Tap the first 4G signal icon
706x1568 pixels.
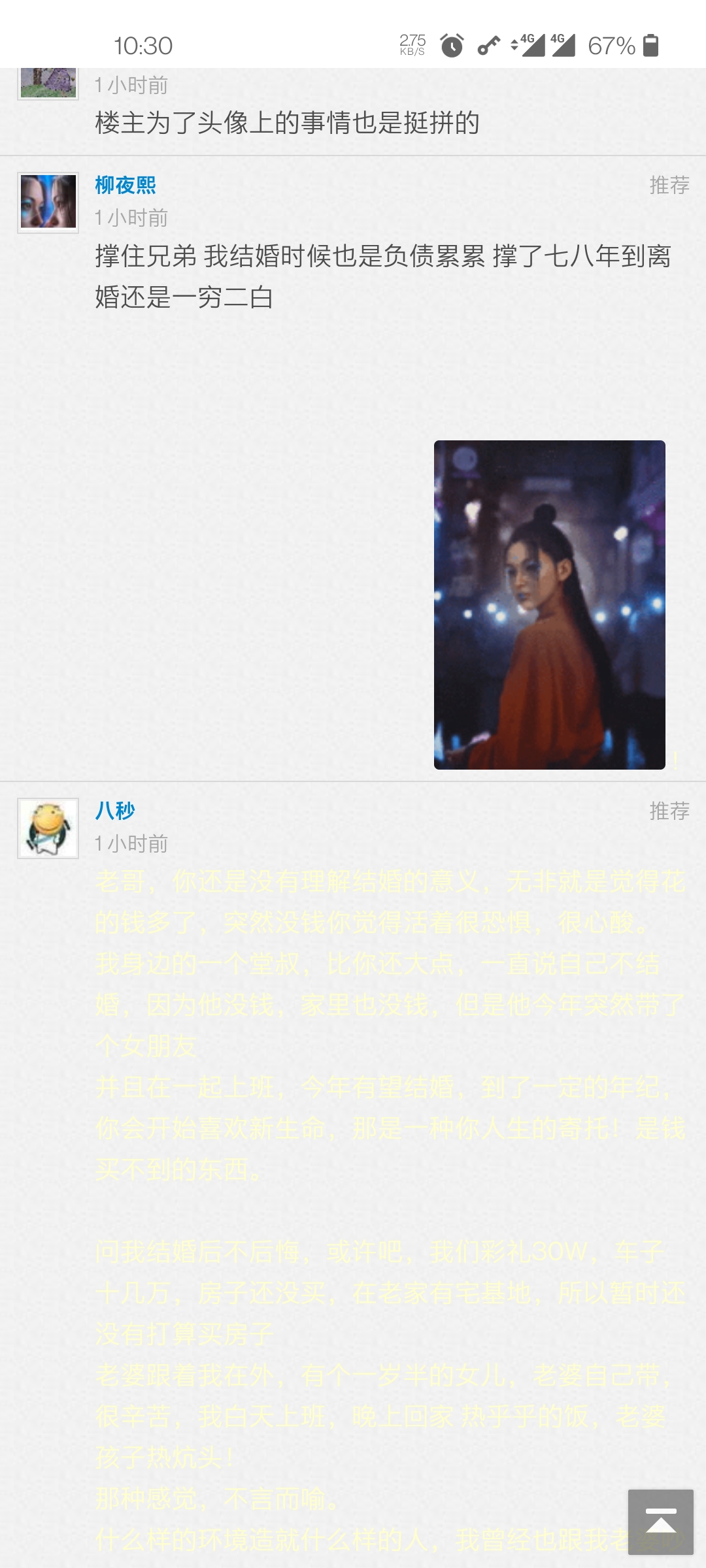[x=531, y=44]
